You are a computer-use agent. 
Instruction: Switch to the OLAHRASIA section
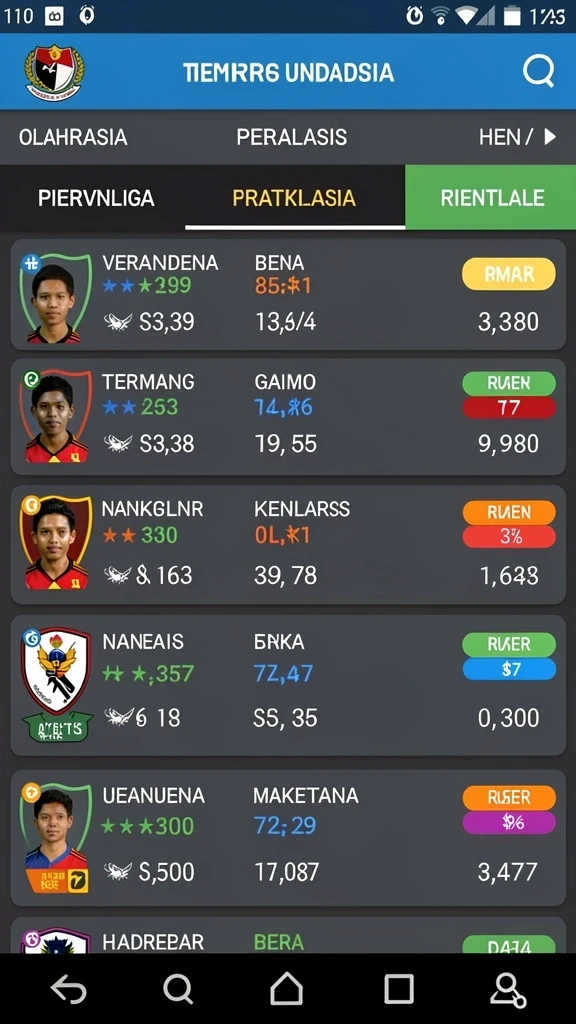pyautogui.click(x=73, y=137)
